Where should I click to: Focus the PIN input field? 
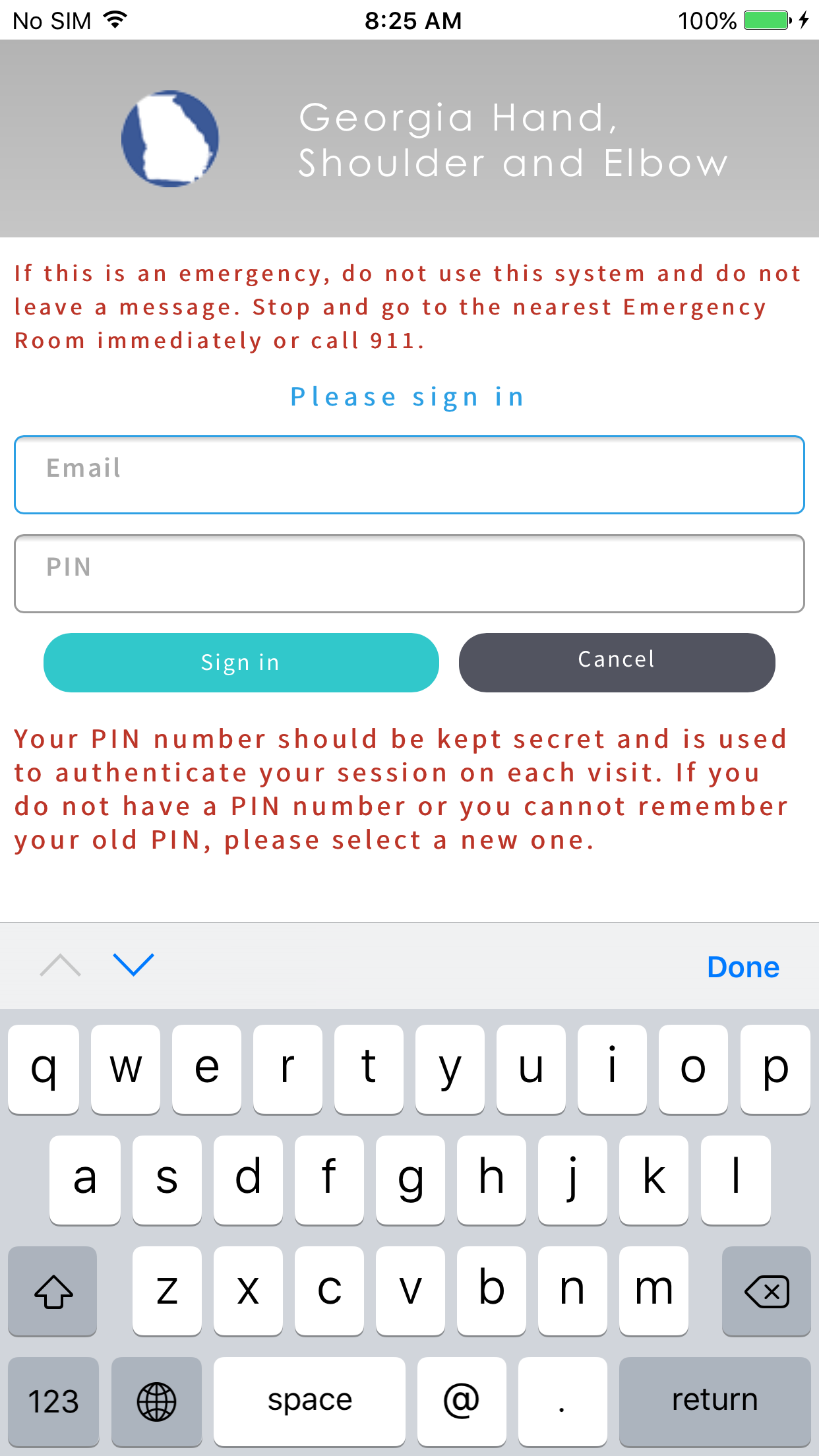pos(409,573)
